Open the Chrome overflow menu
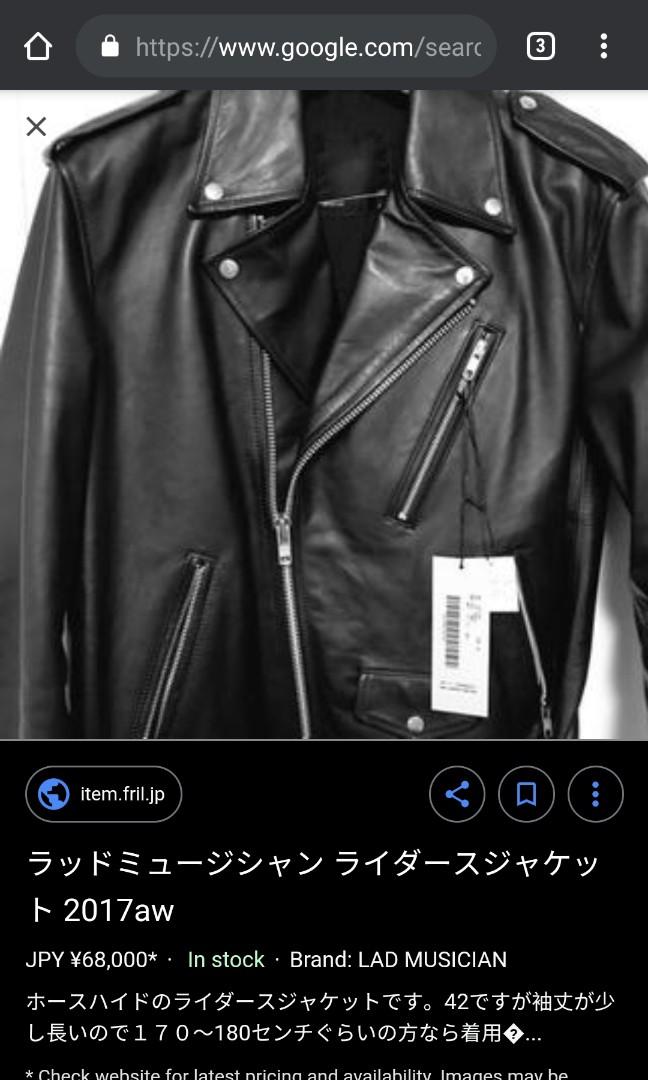 coord(603,46)
